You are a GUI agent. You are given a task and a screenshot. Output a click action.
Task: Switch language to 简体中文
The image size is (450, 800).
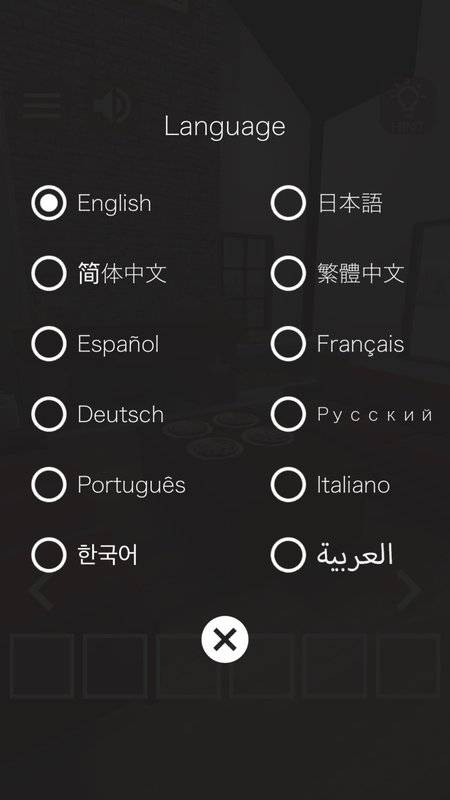pyautogui.click(x=49, y=273)
